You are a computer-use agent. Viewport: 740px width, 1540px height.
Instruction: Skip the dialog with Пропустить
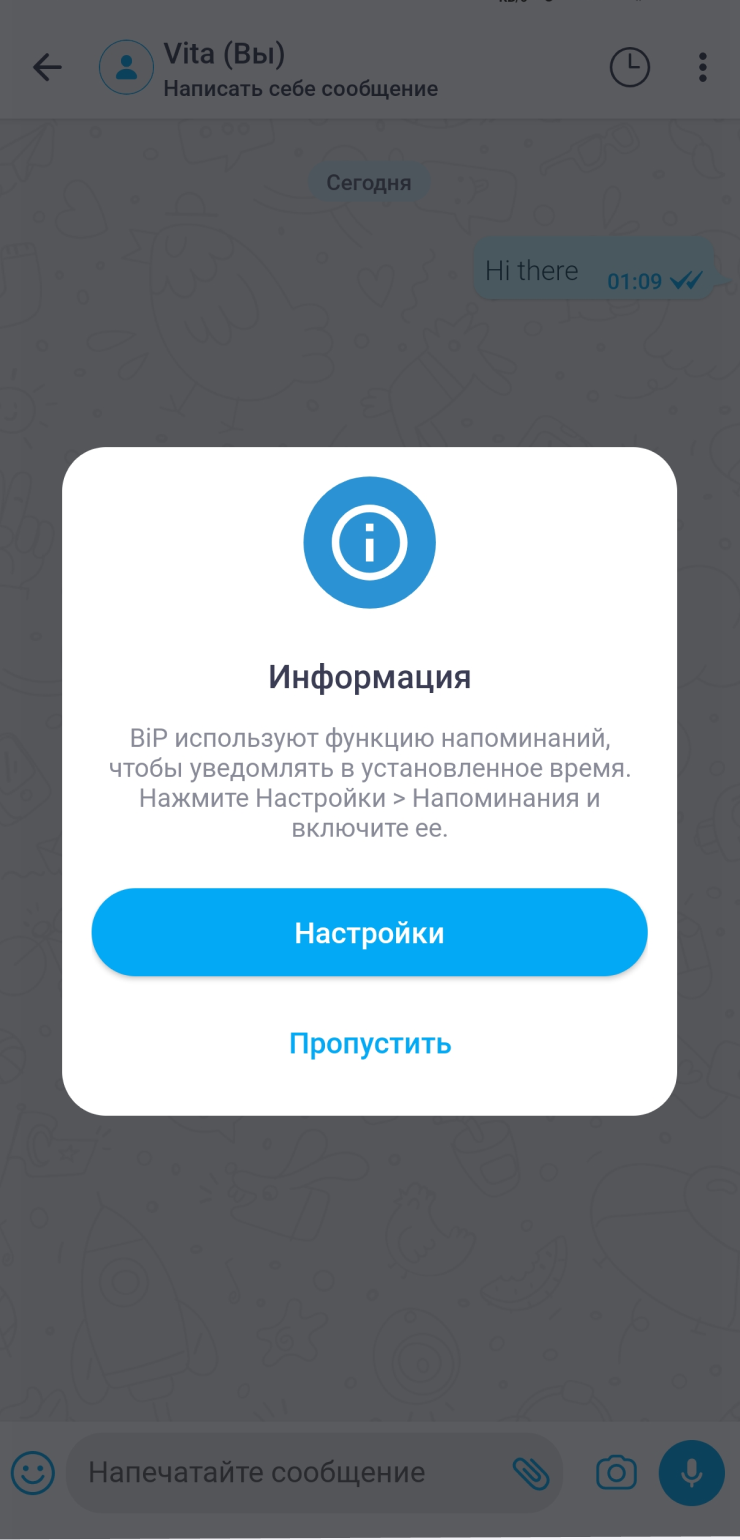[x=370, y=1043]
